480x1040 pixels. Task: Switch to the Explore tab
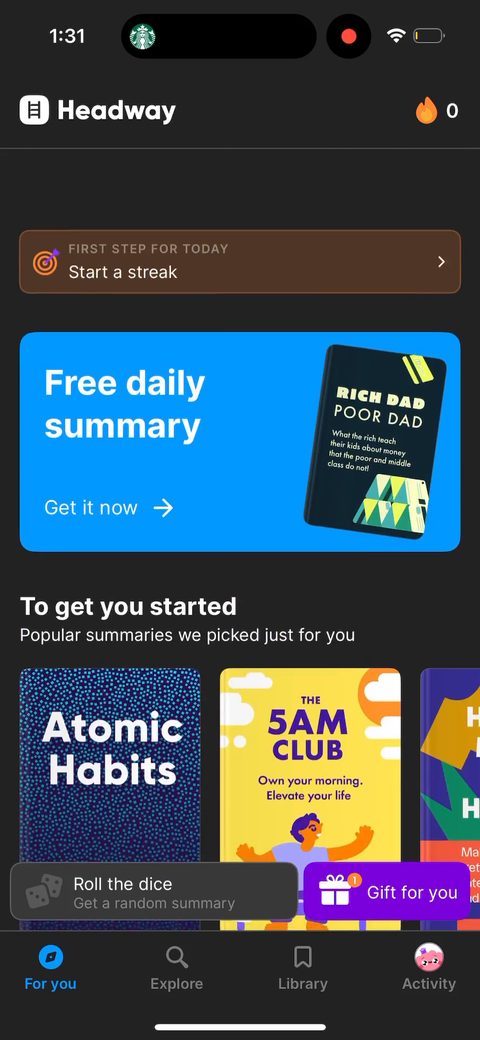(x=176, y=968)
